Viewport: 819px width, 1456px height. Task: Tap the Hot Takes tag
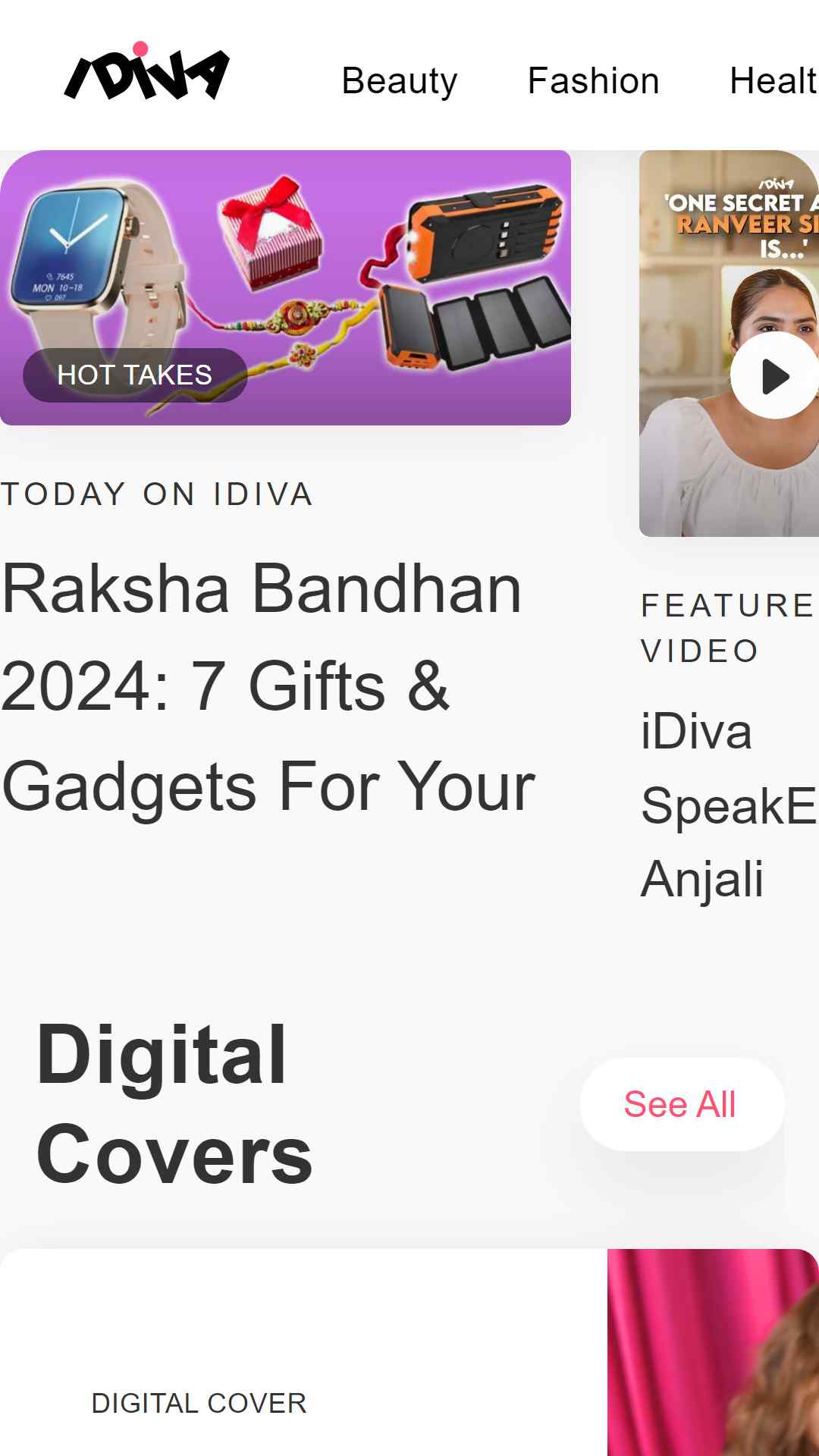[x=135, y=375]
